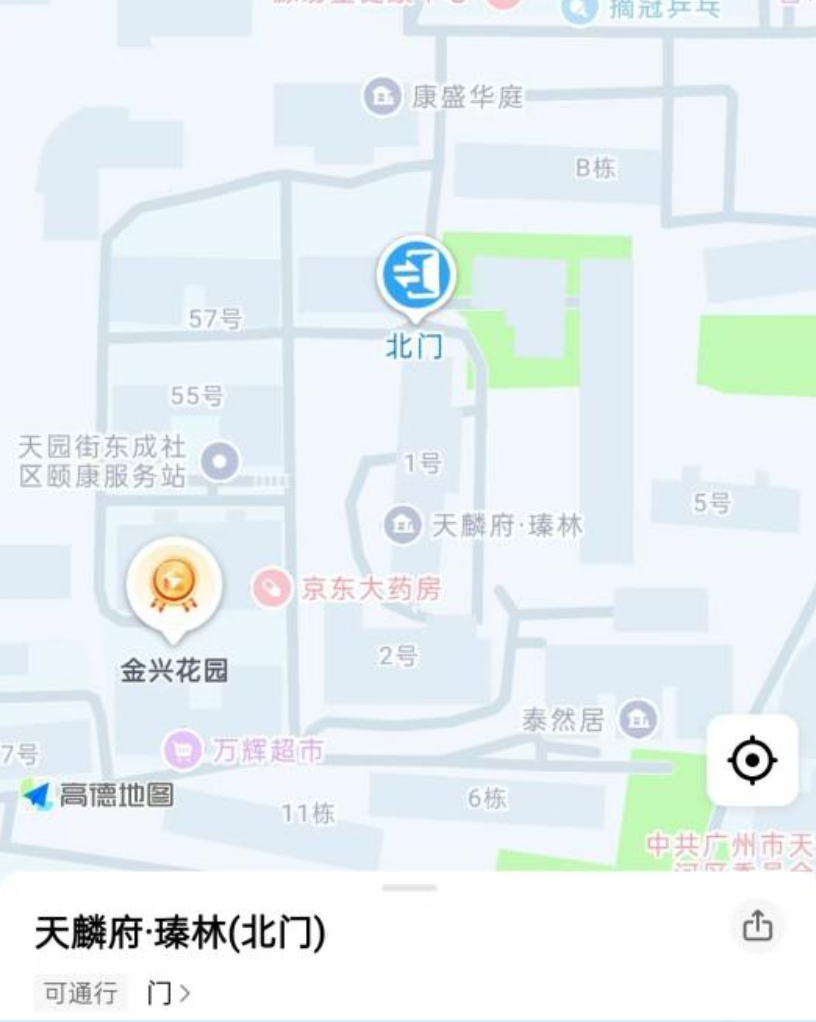This screenshot has width=816, height=1022.
Task: Tap the 天园街东成社区颐康服务站 marker
Action: (x=220, y=461)
